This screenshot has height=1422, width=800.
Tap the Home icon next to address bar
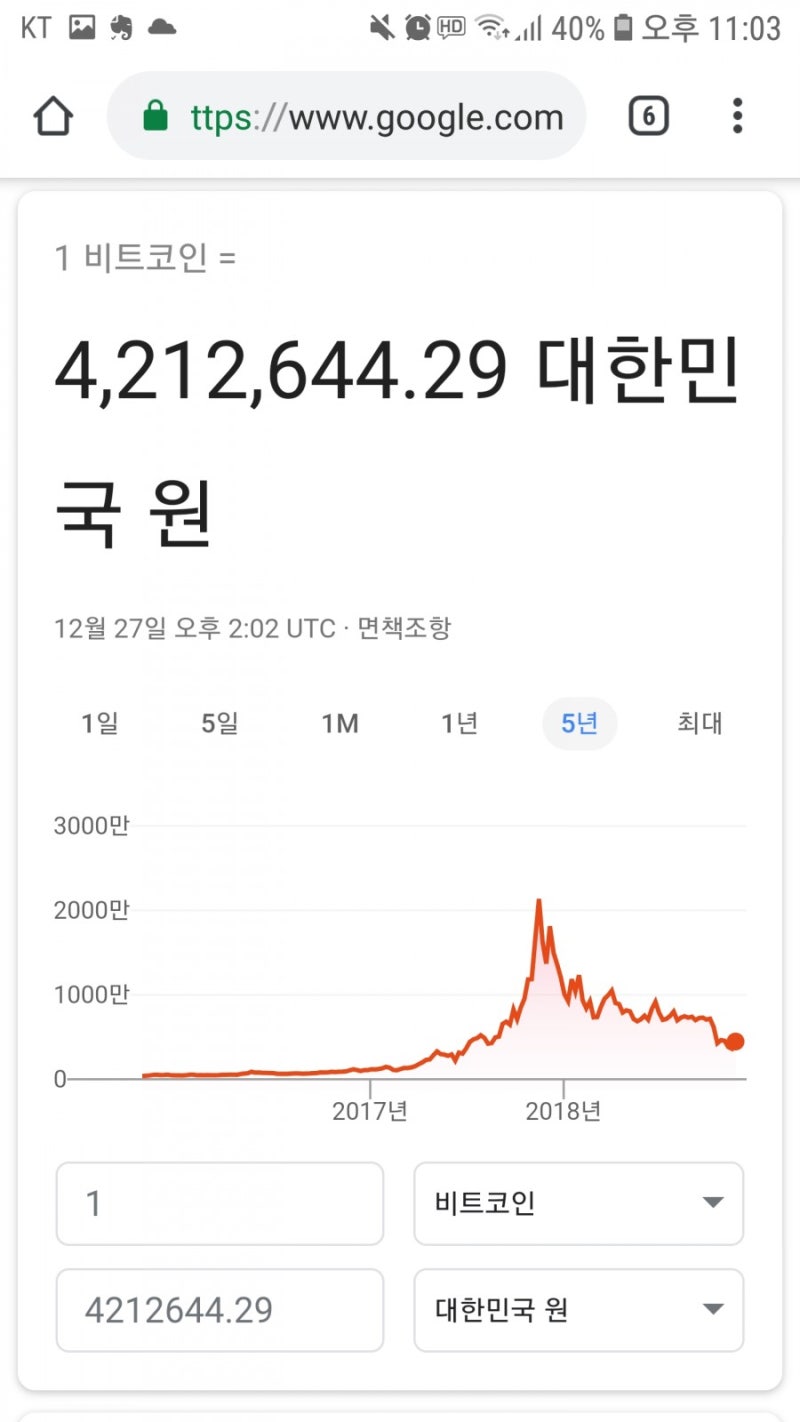(53, 116)
